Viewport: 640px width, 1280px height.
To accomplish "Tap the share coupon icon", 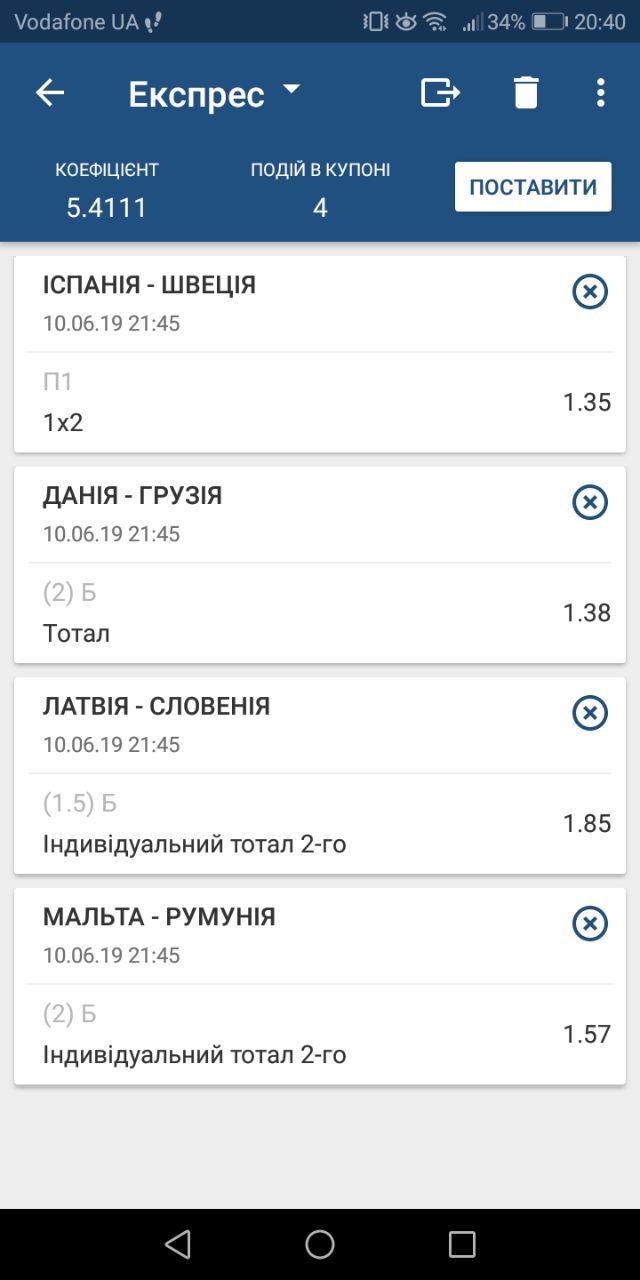I will click(440, 93).
